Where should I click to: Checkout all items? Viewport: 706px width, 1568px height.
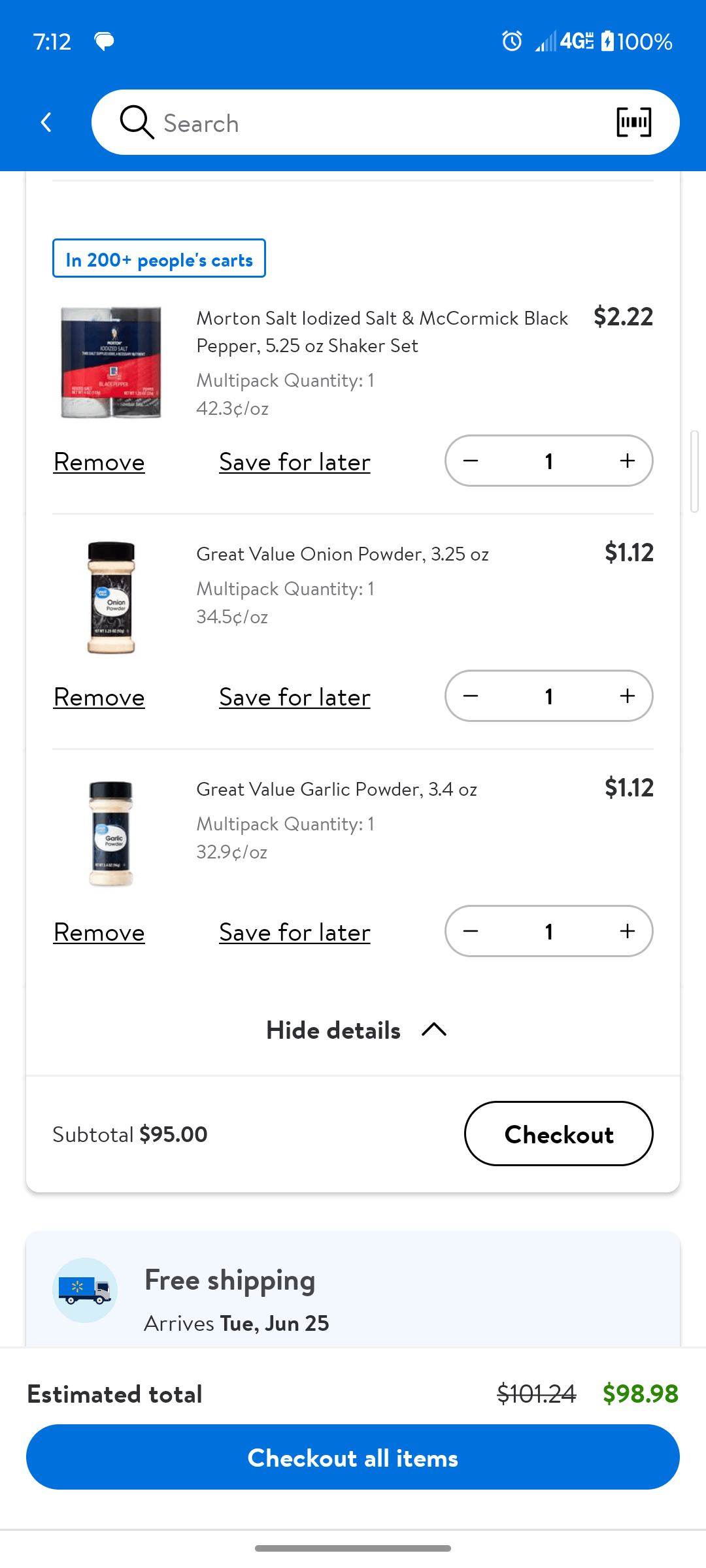tap(353, 1457)
